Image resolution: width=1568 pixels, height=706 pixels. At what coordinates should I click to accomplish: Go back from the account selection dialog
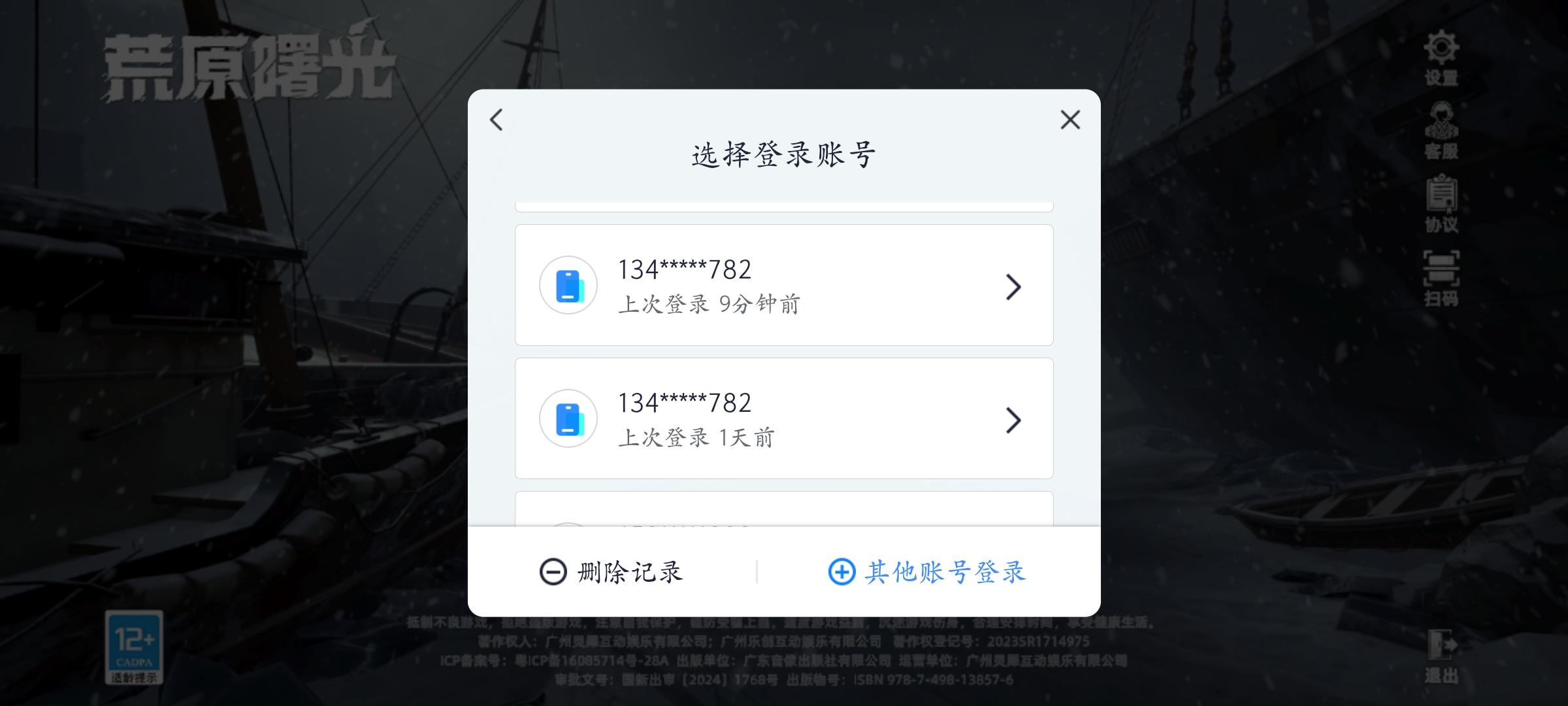tap(497, 120)
